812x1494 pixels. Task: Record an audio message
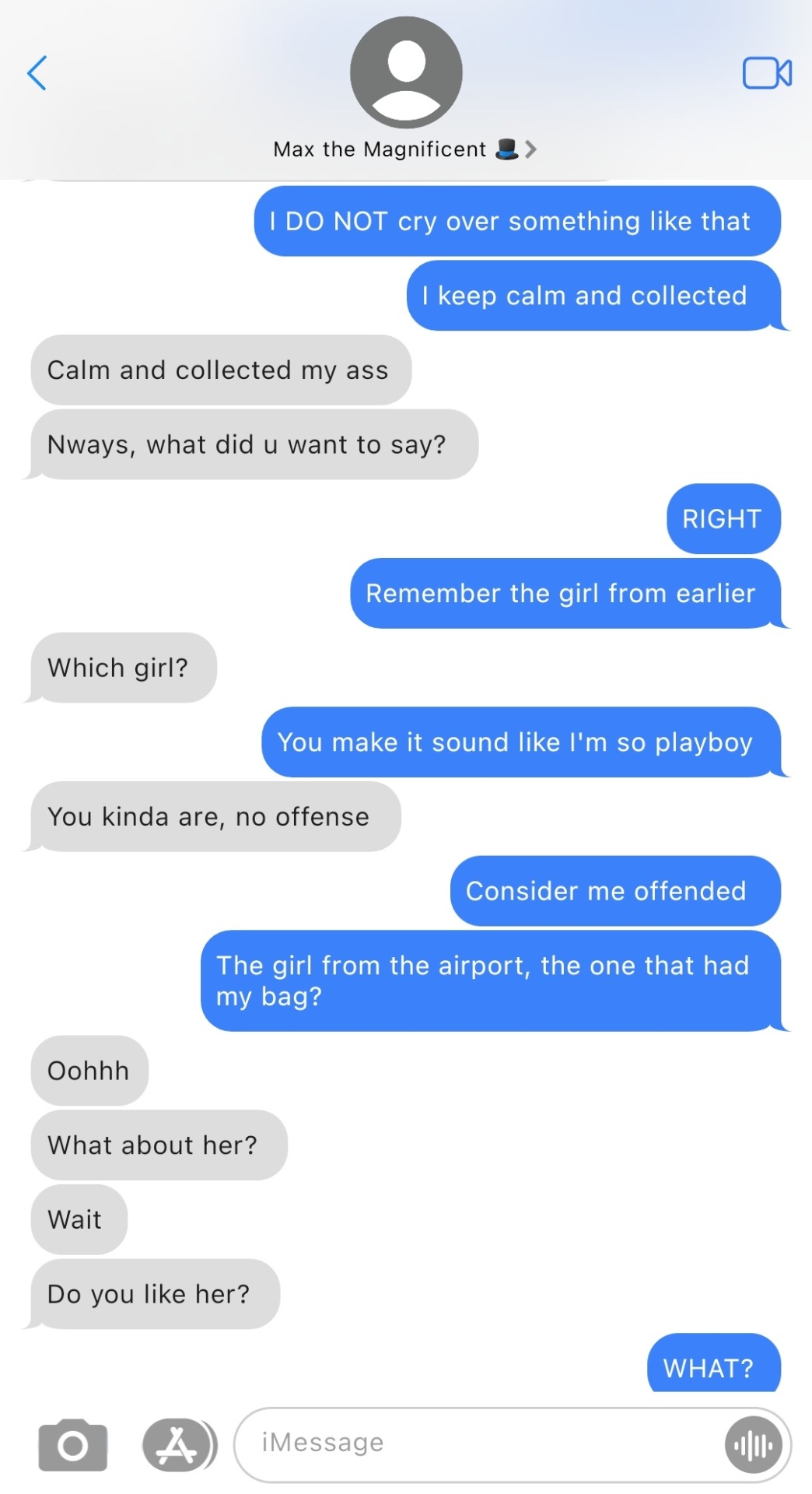753,1445
